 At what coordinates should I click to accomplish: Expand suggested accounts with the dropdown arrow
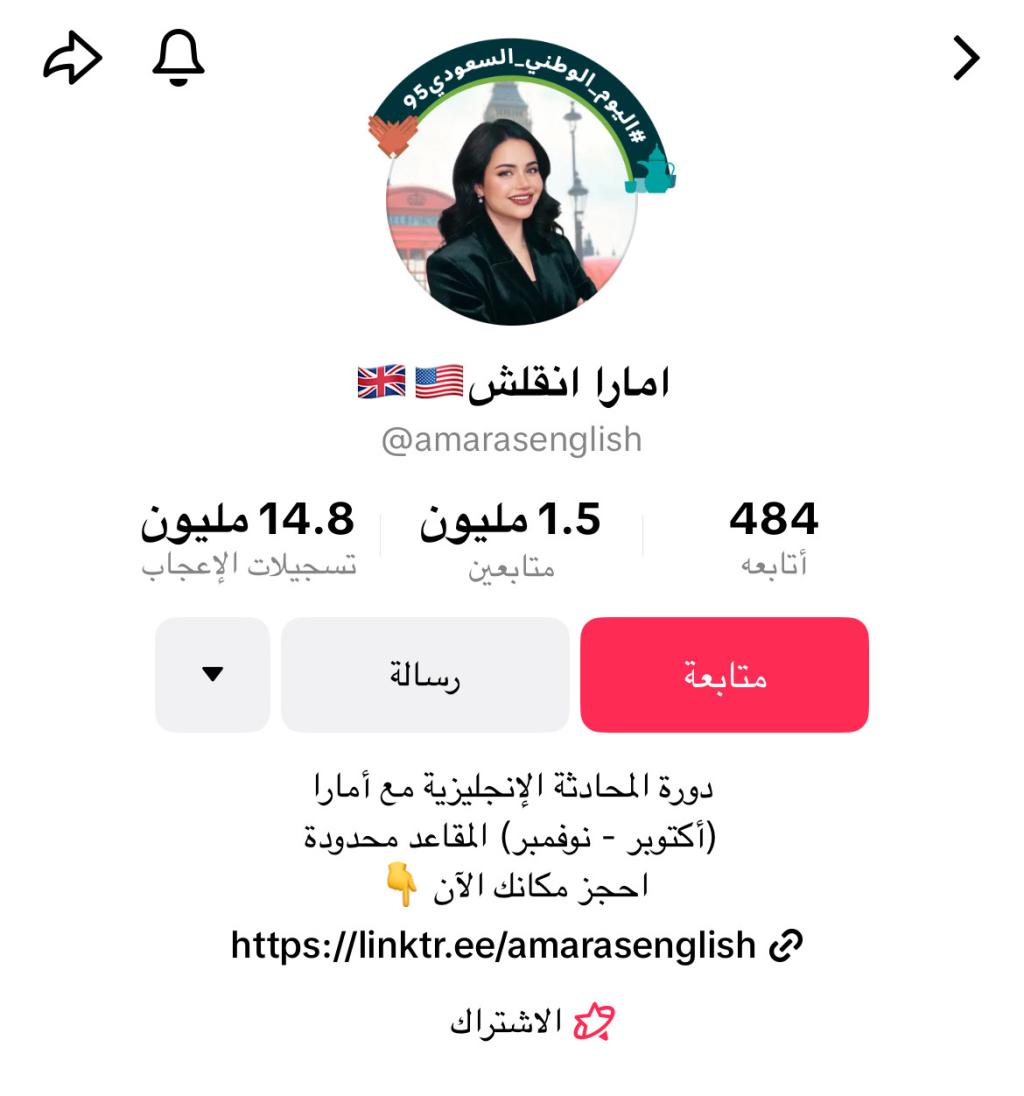pyautogui.click(x=212, y=675)
